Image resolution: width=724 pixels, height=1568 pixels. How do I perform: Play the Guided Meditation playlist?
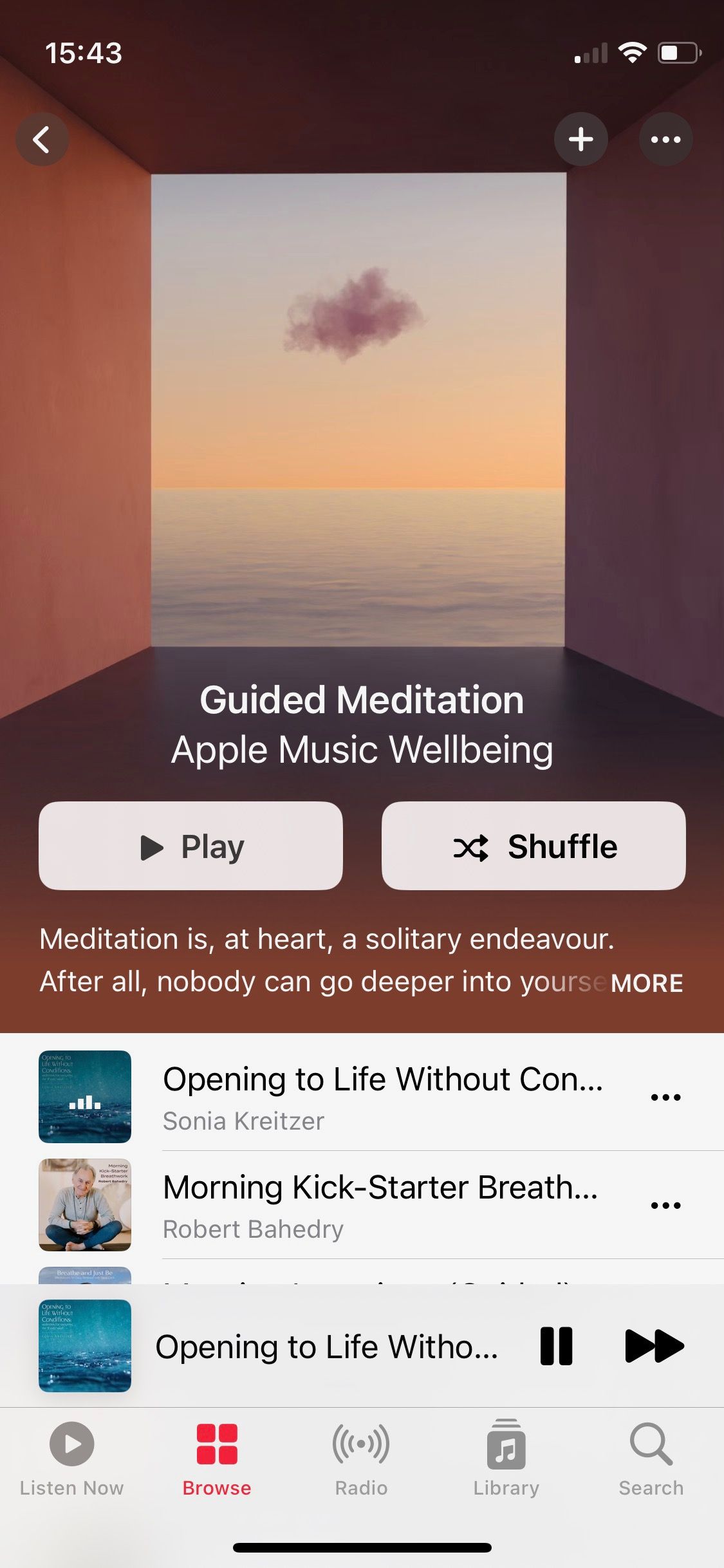tap(191, 846)
